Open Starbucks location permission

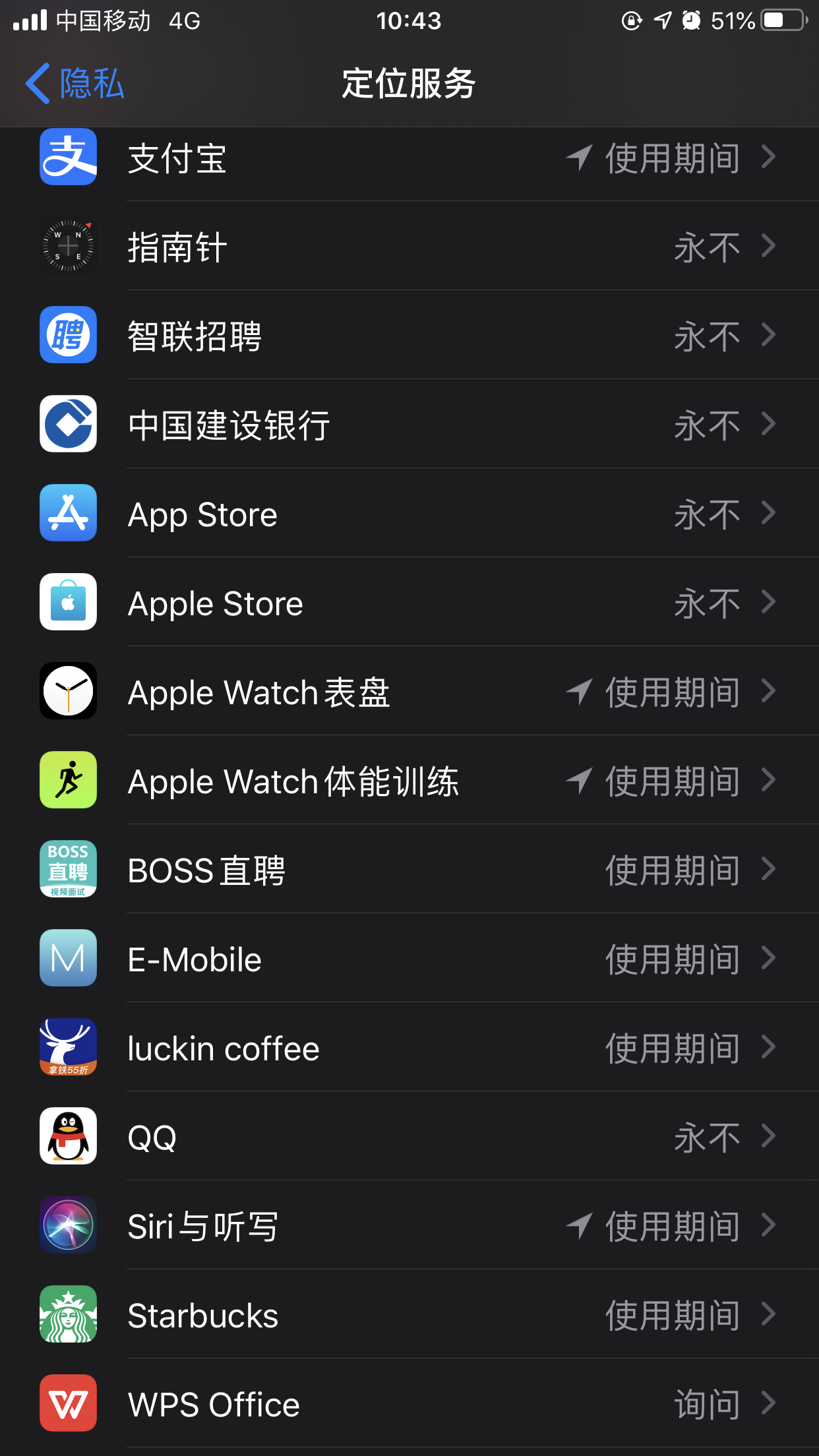click(x=409, y=1315)
